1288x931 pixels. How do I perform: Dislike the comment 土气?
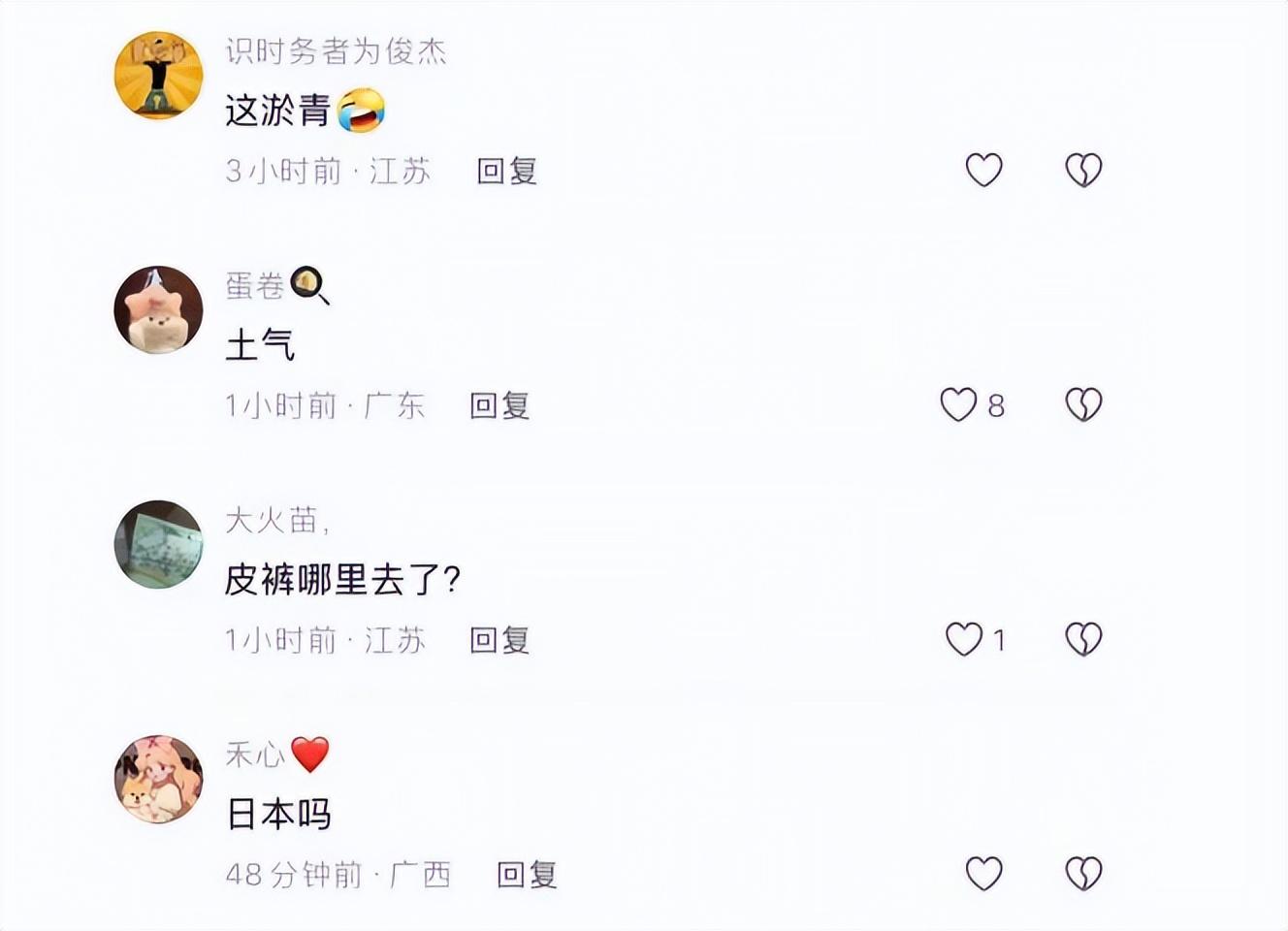tap(1083, 404)
